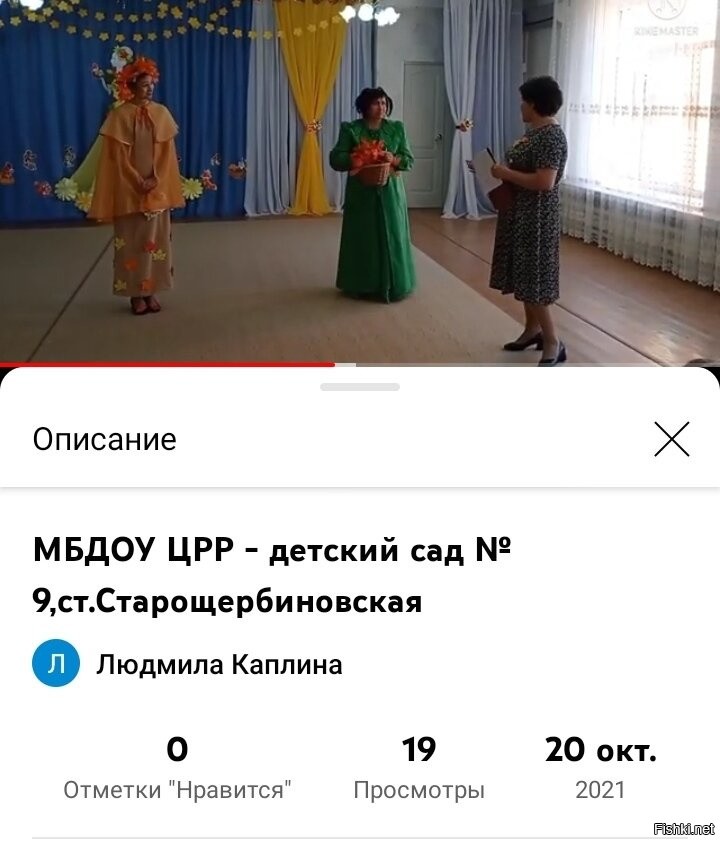
Task: Close the Описание panel
Action: click(671, 439)
